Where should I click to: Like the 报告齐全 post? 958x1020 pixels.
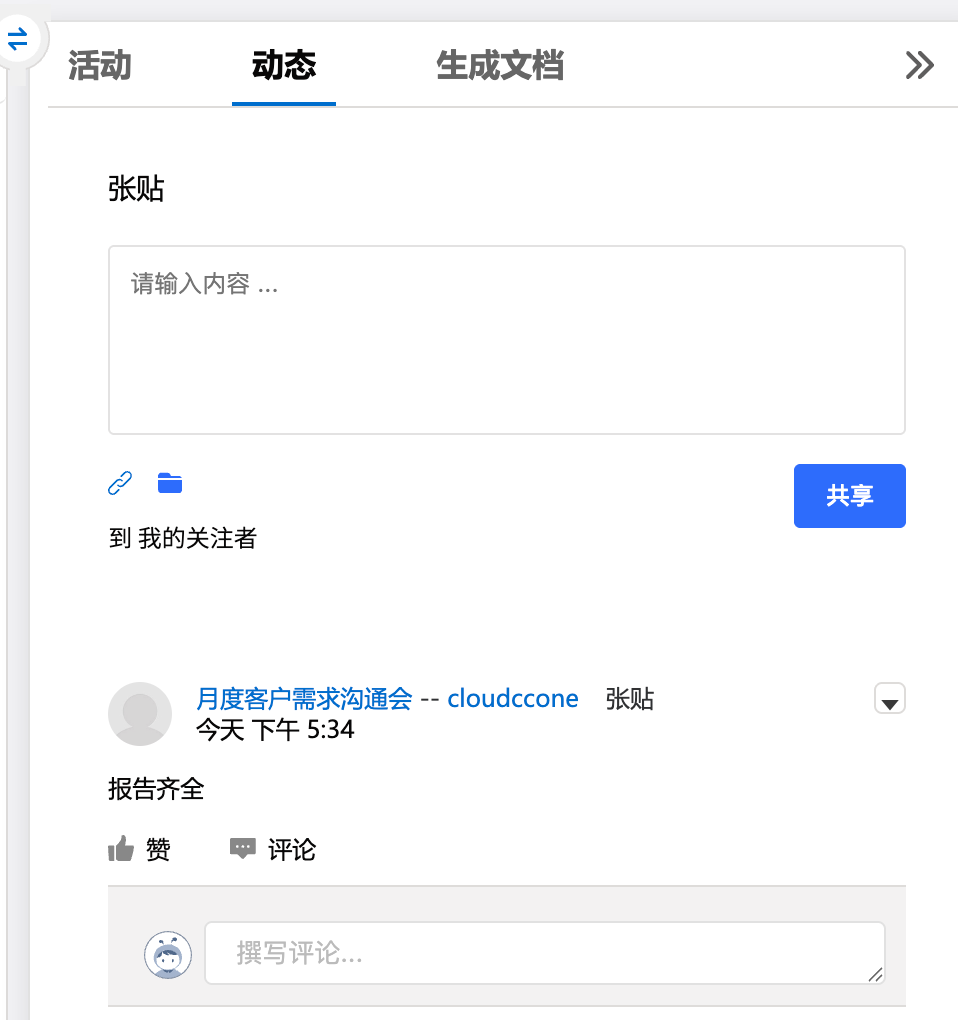pyautogui.click(x=140, y=850)
